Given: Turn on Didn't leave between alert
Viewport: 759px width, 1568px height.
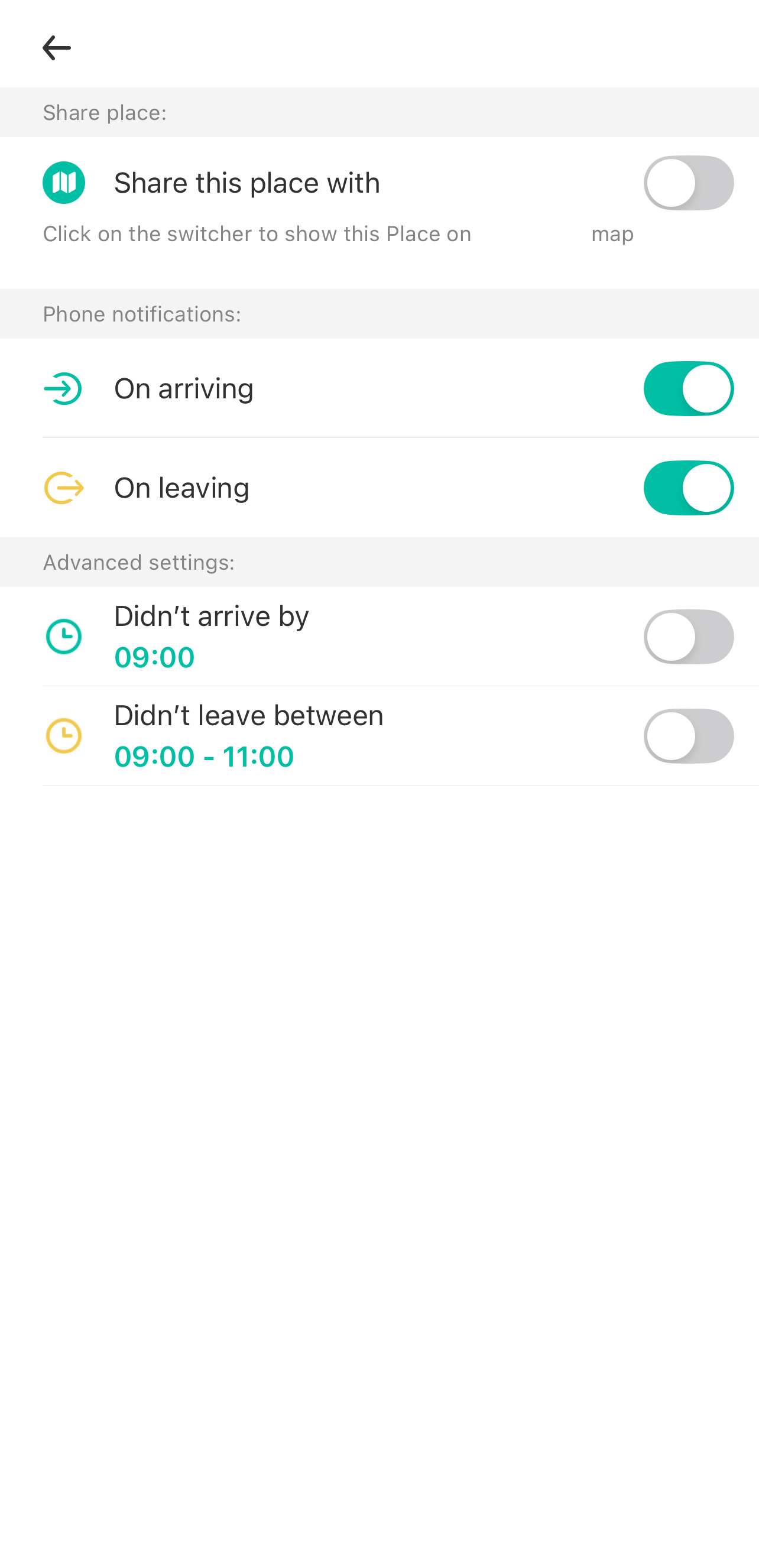Looking at the screenshot, I should point(689,736).
